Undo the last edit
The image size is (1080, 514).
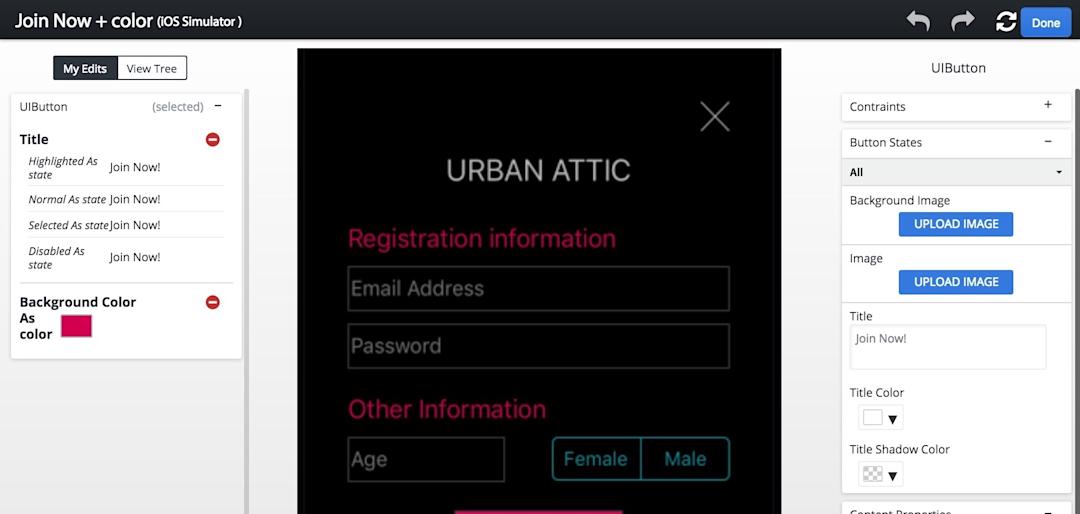[x=918, y=21]
